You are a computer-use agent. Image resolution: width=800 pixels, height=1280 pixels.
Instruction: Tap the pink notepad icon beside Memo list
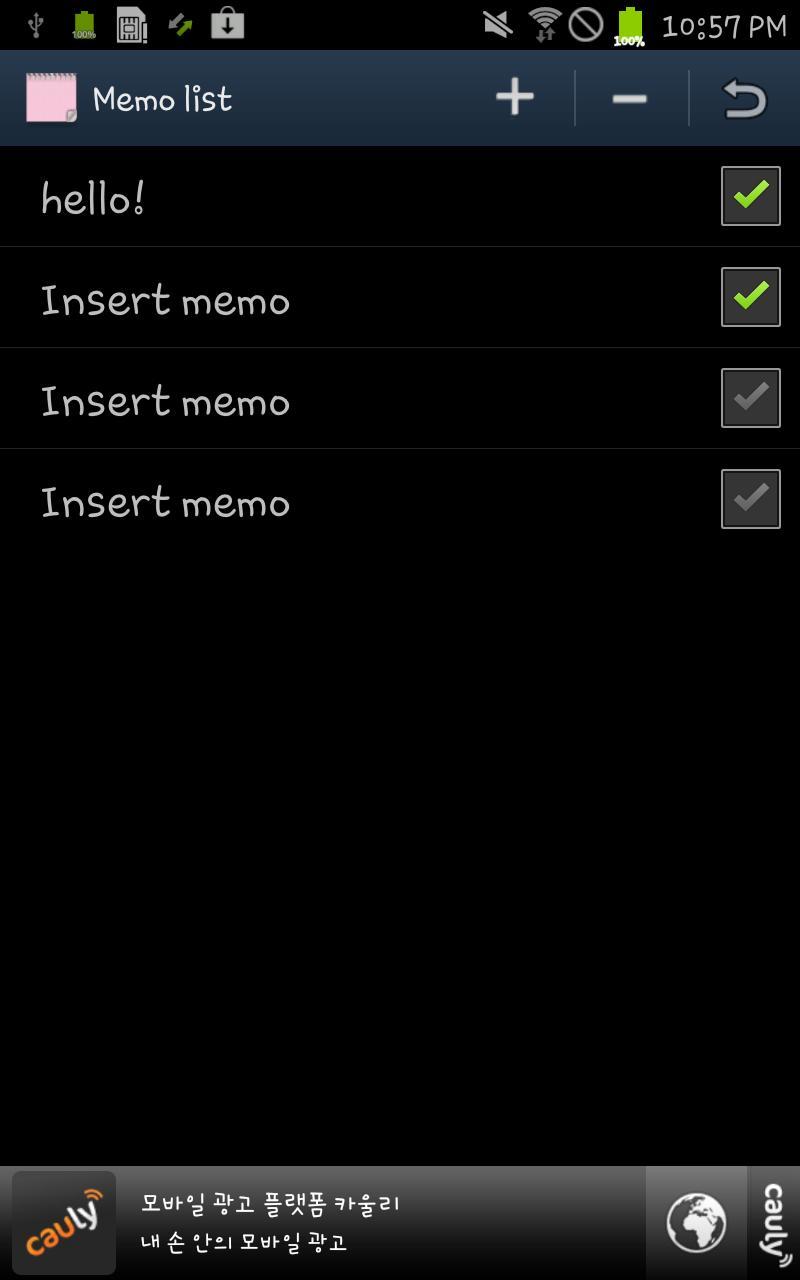click(x=51, y=97)
